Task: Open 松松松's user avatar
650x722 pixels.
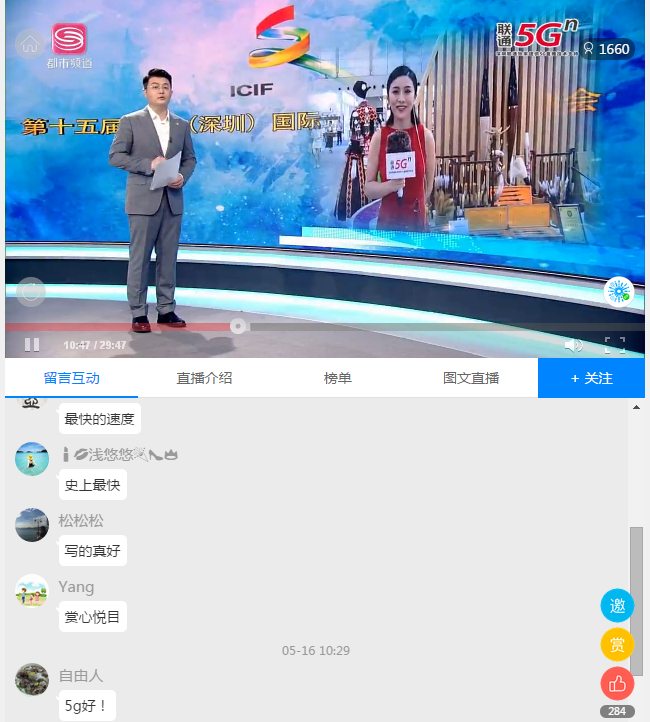Action: tap(32, 525)
